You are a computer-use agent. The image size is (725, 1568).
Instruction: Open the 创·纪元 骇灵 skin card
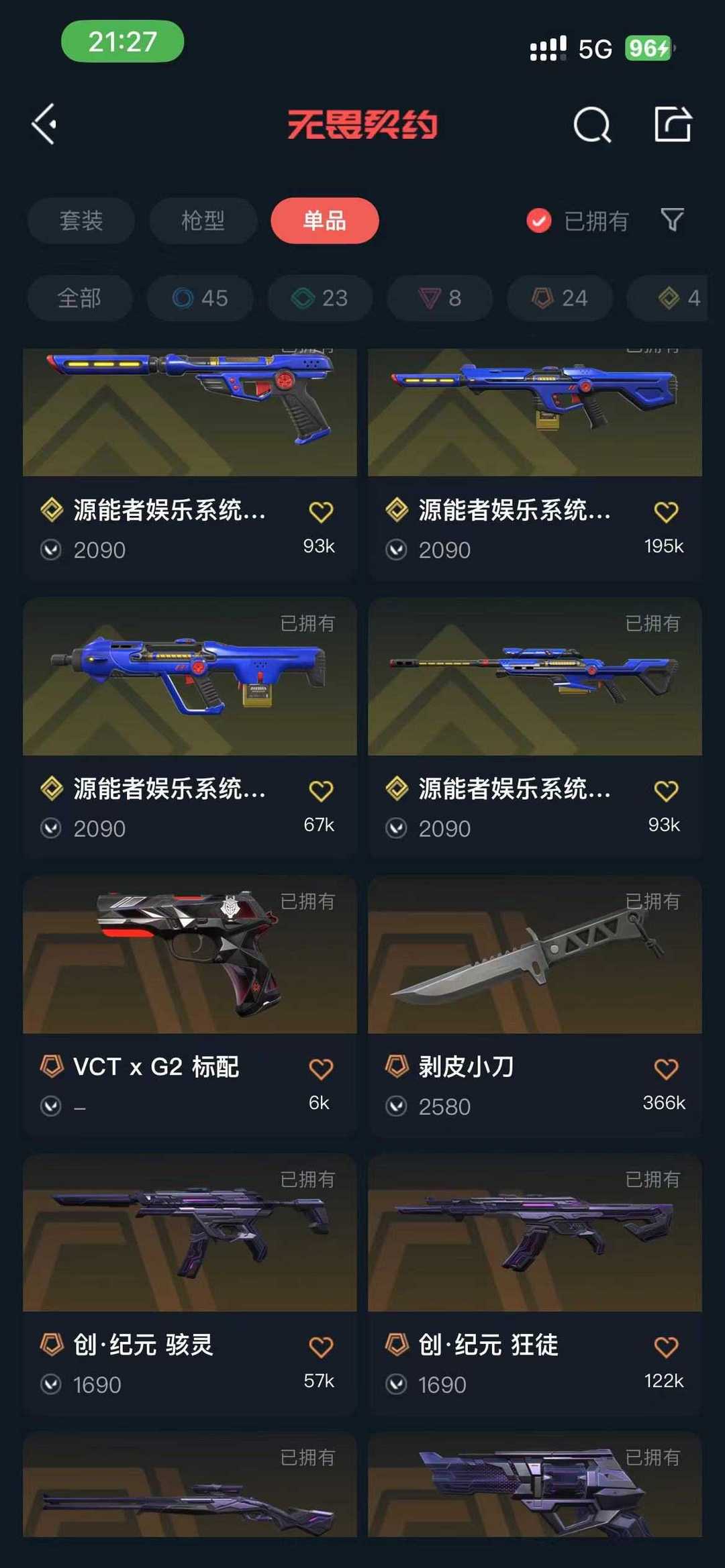coord(190,1284)
